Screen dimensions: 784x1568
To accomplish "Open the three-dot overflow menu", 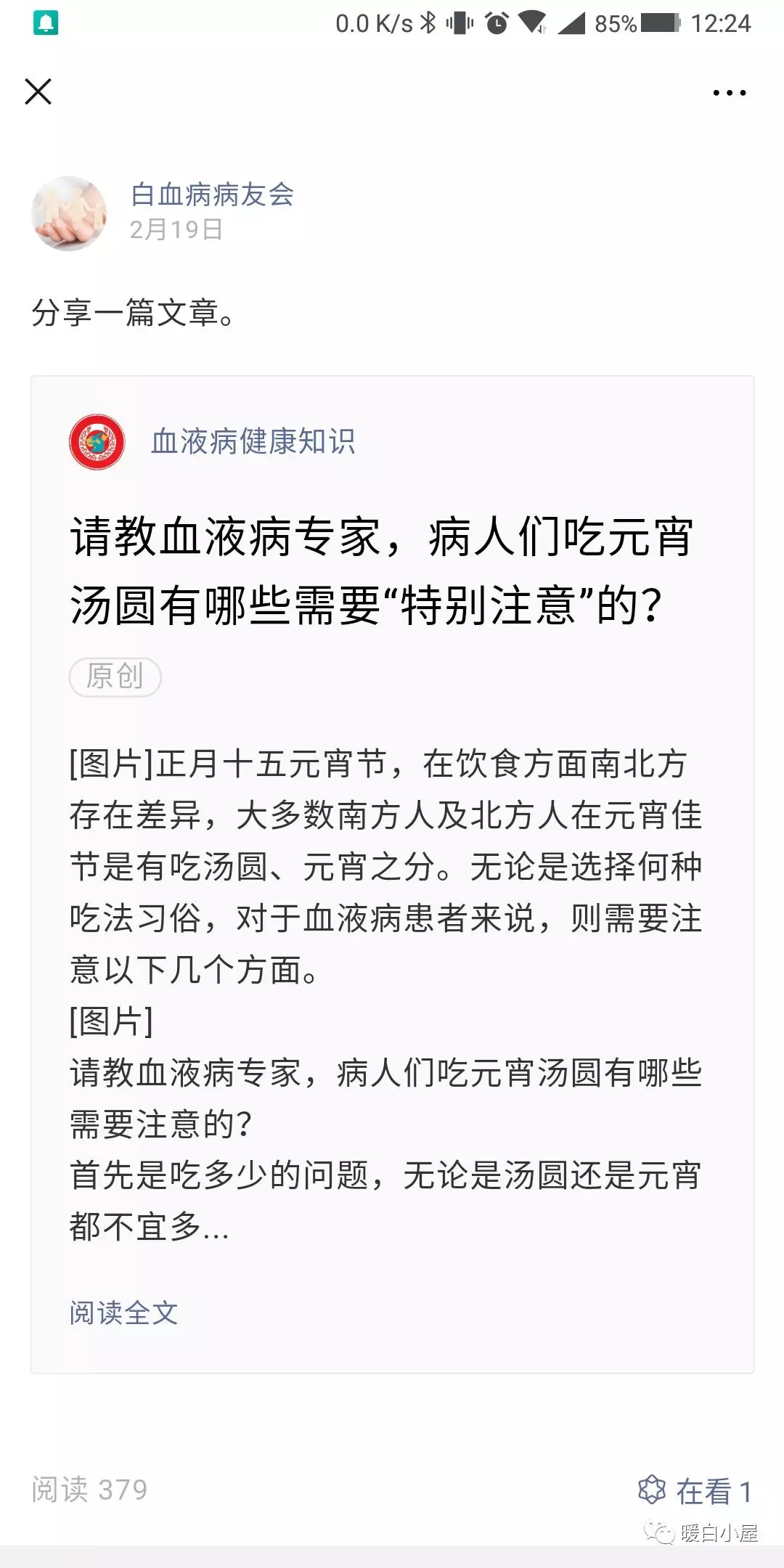I will (729, 93).
